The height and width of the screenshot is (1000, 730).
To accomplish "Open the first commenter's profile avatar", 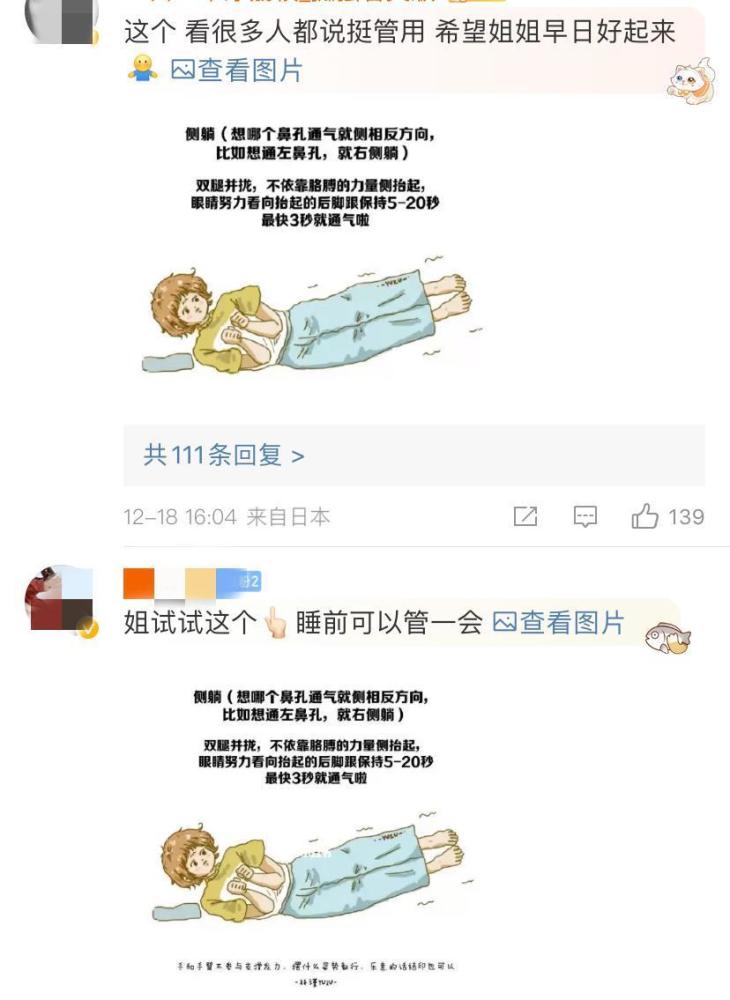I will coord(59,18).
